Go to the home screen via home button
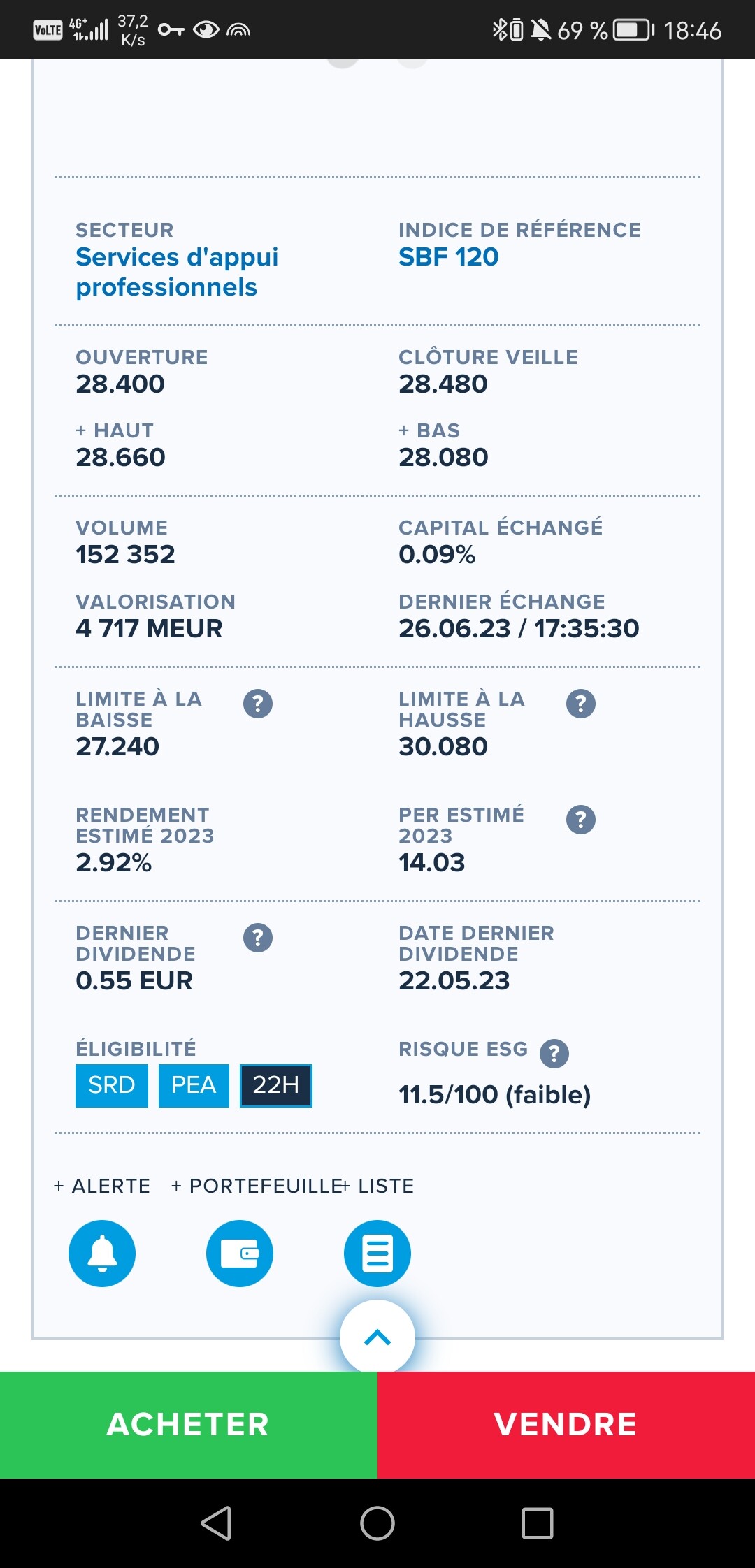The height and width of the screenshot is (1568, 755). click(x=377, y=1523)
